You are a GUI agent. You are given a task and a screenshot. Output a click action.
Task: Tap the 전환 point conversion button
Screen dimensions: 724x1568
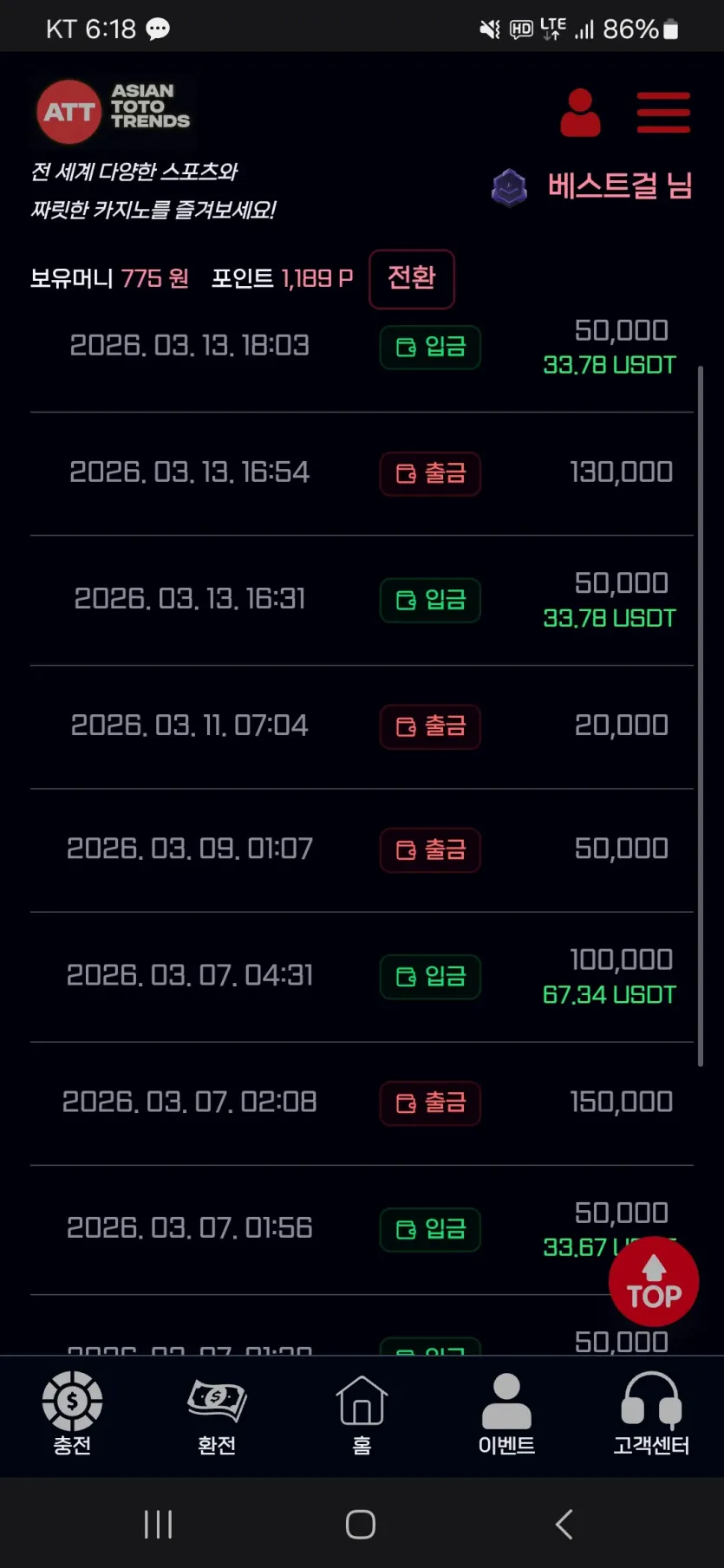412,279
